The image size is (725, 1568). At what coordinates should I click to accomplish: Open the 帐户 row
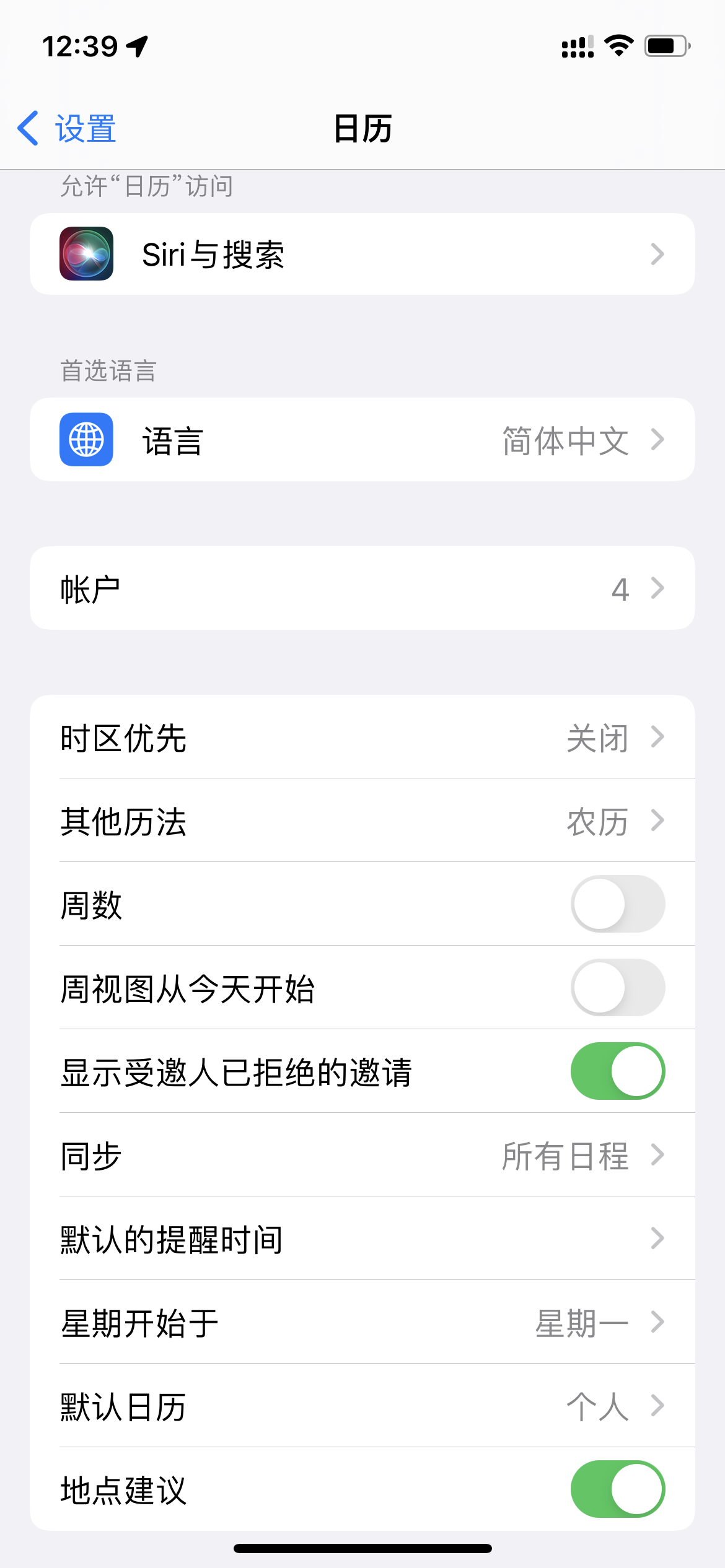[x=362, y=588]
